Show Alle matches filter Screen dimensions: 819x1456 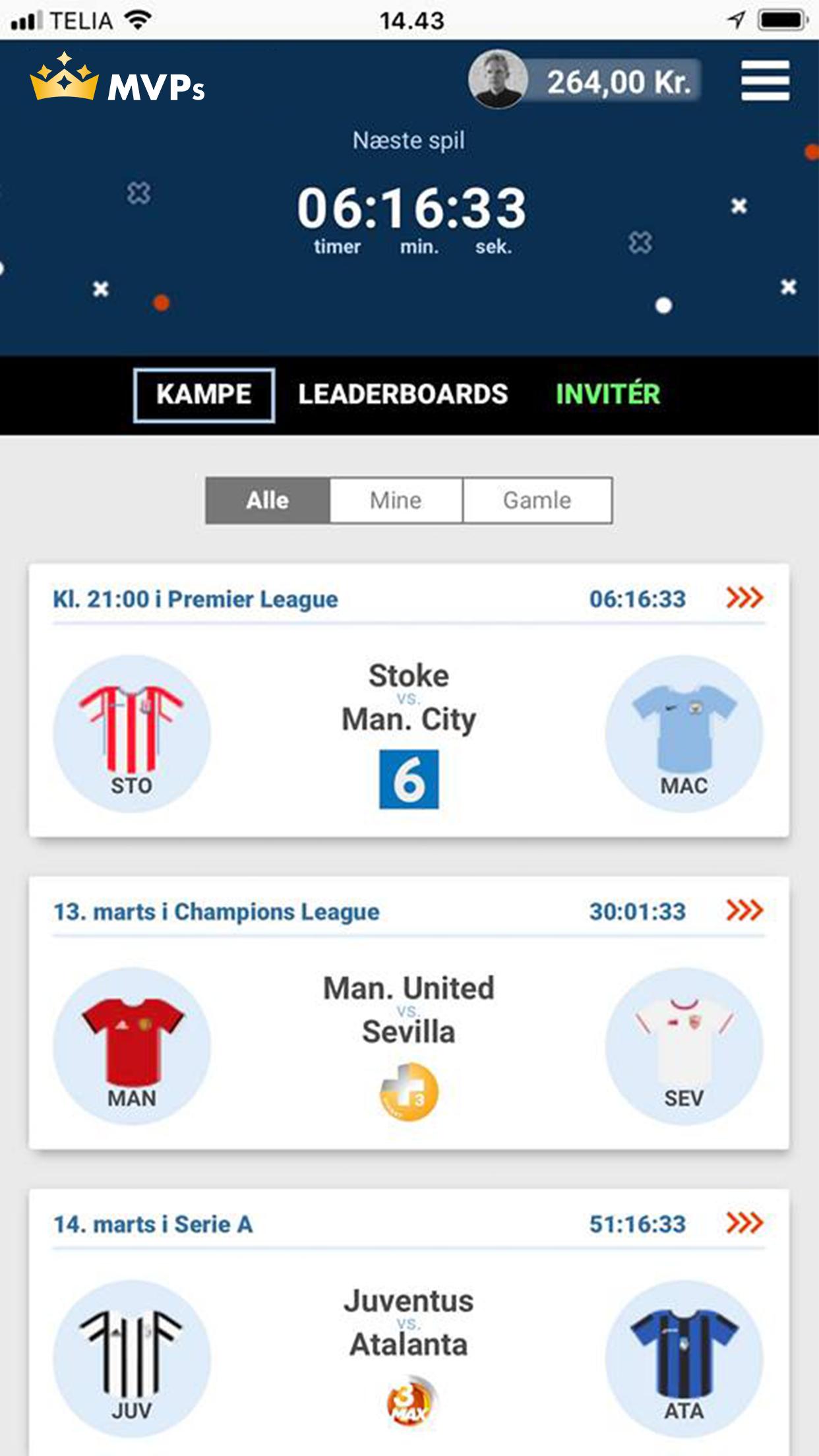pyautogui.click(x=268, y=501)
